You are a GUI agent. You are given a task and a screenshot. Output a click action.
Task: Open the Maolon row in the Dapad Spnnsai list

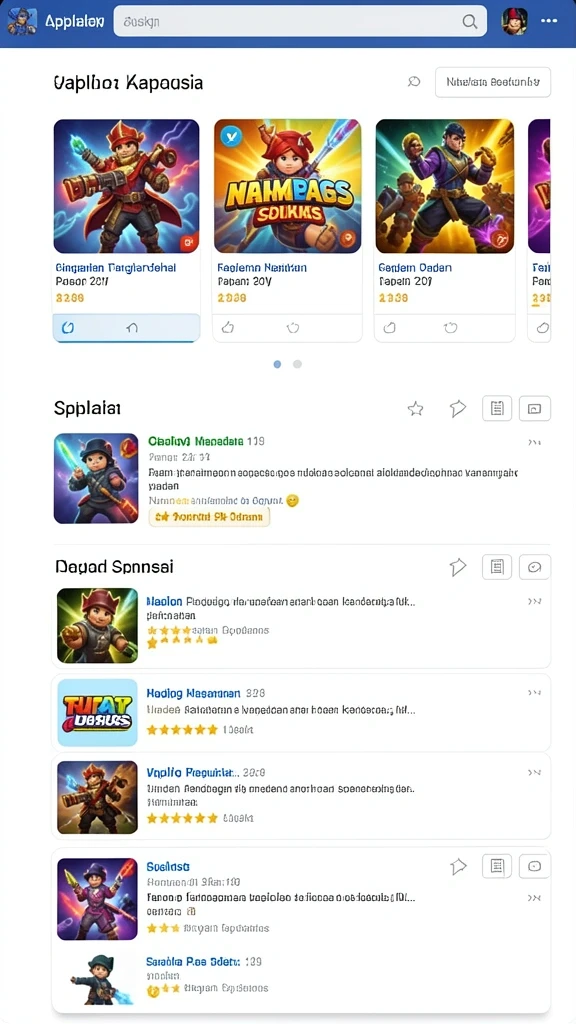point(301,626)
